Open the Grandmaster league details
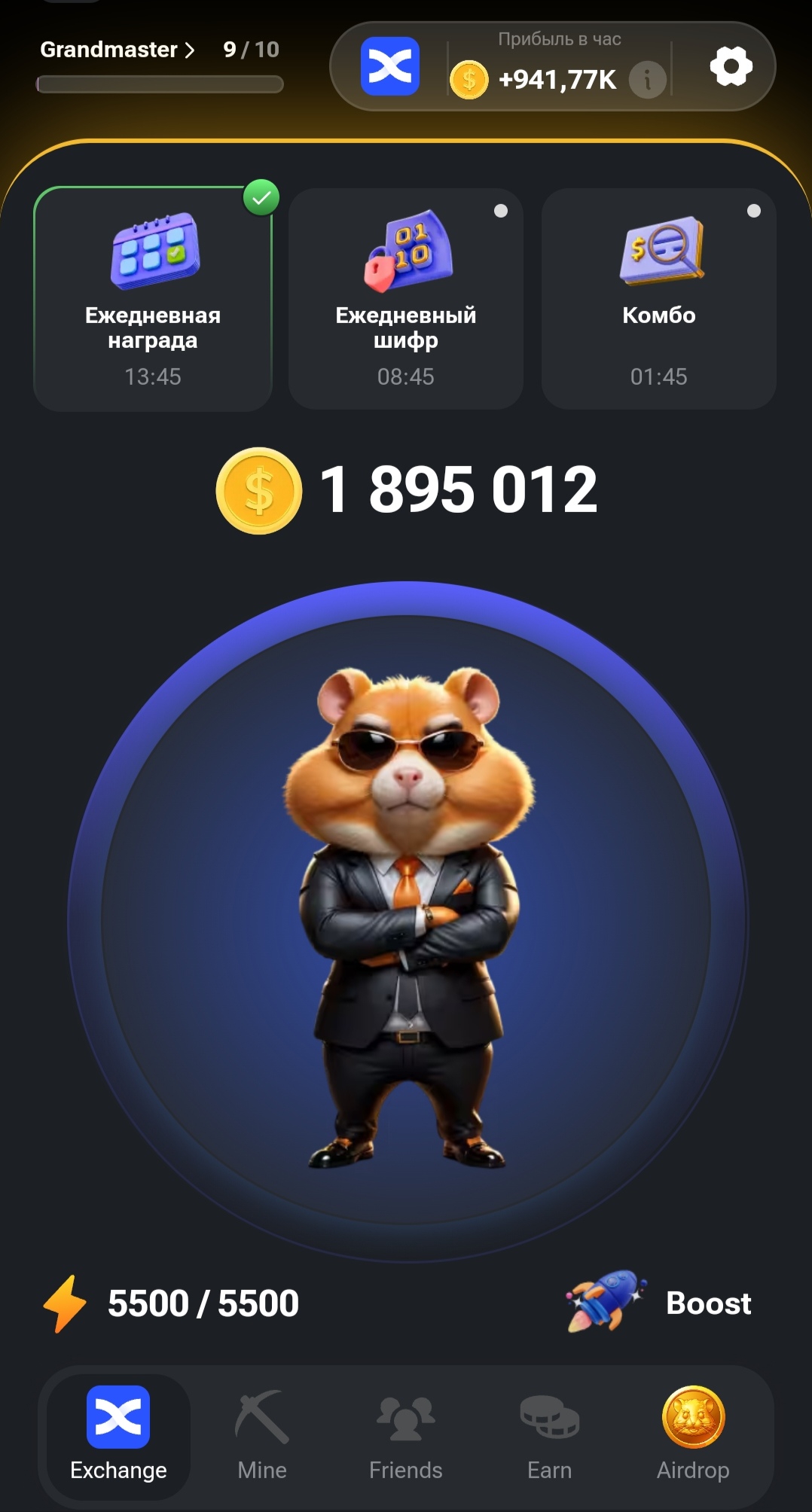This screenshot has width=812, height=1512. click(118, 50)
